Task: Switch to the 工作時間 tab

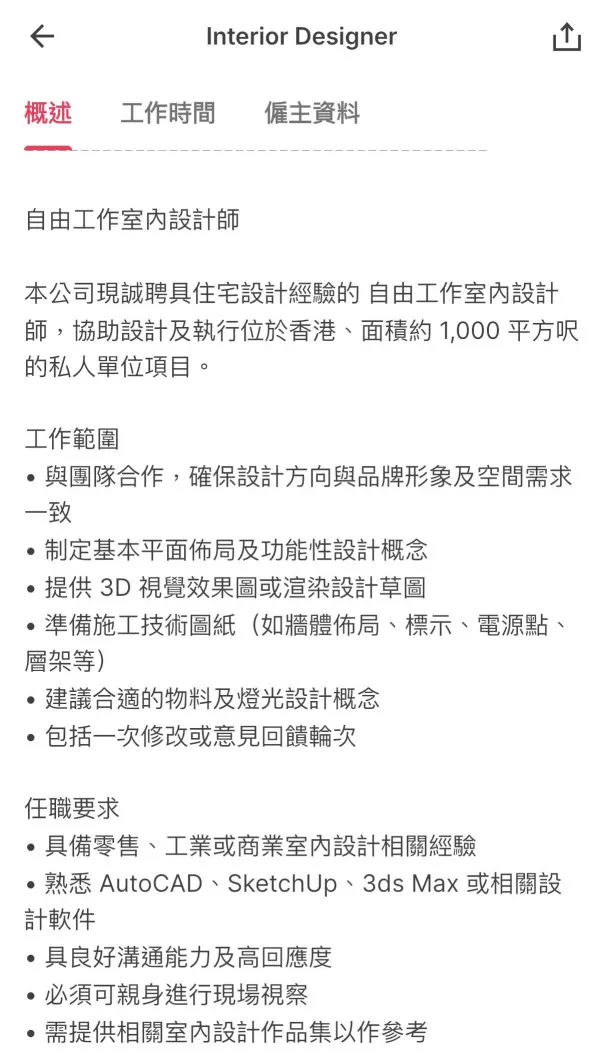Action: point(168,113)
